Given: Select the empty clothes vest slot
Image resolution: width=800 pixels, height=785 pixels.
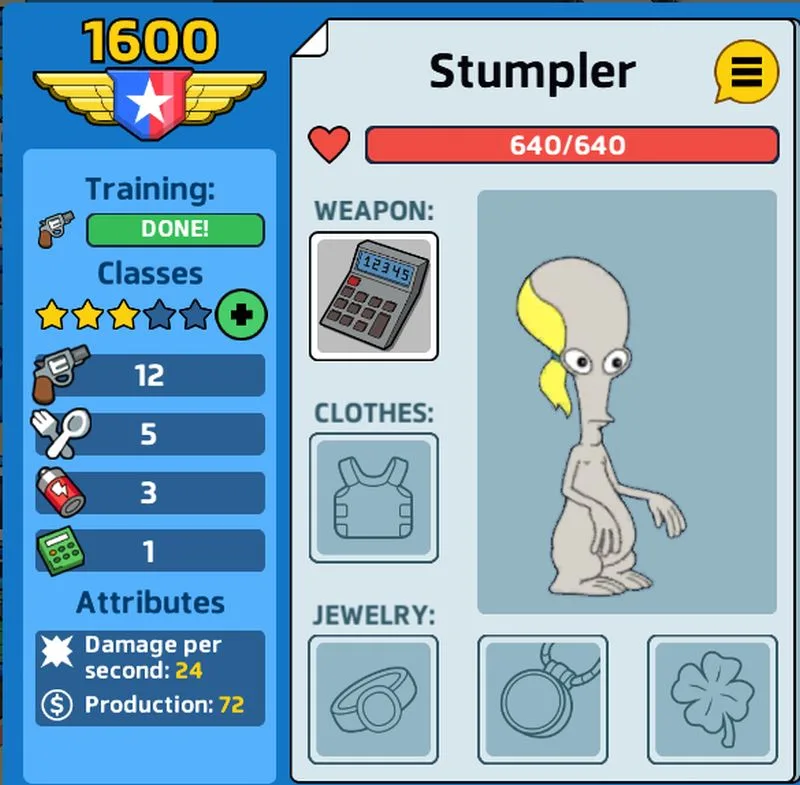Looking at the screenshot, I should tap(373, 498).
